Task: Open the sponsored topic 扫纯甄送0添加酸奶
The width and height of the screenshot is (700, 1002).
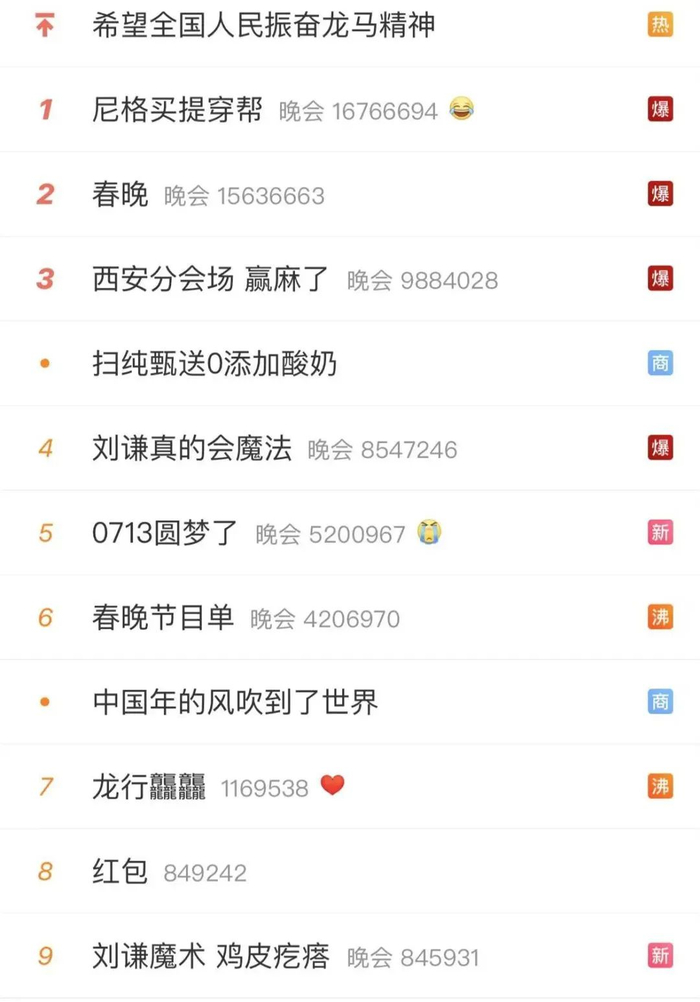Action: pos(214,364)
